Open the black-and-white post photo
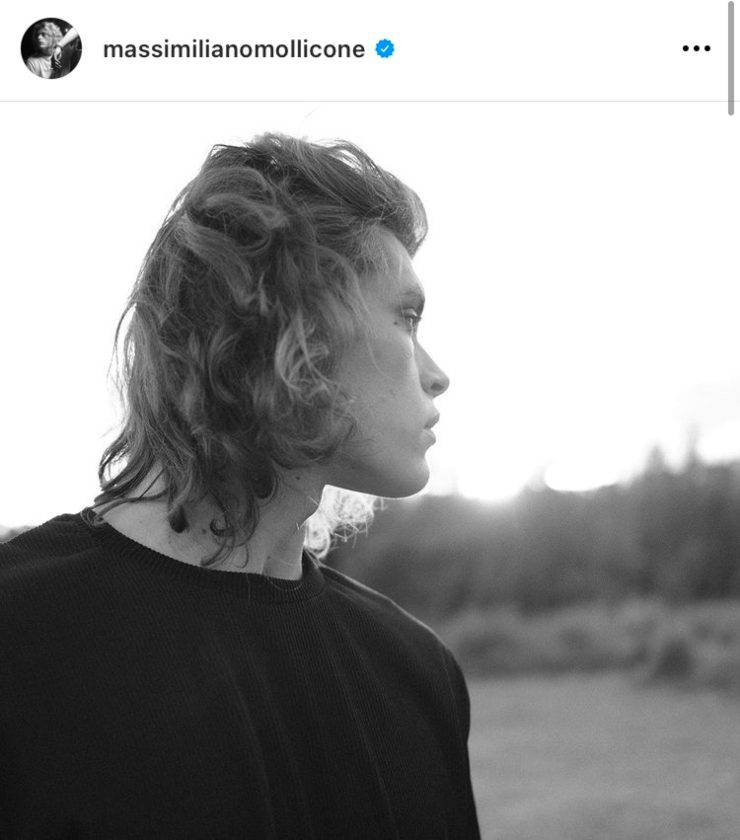 coord(370,470)
